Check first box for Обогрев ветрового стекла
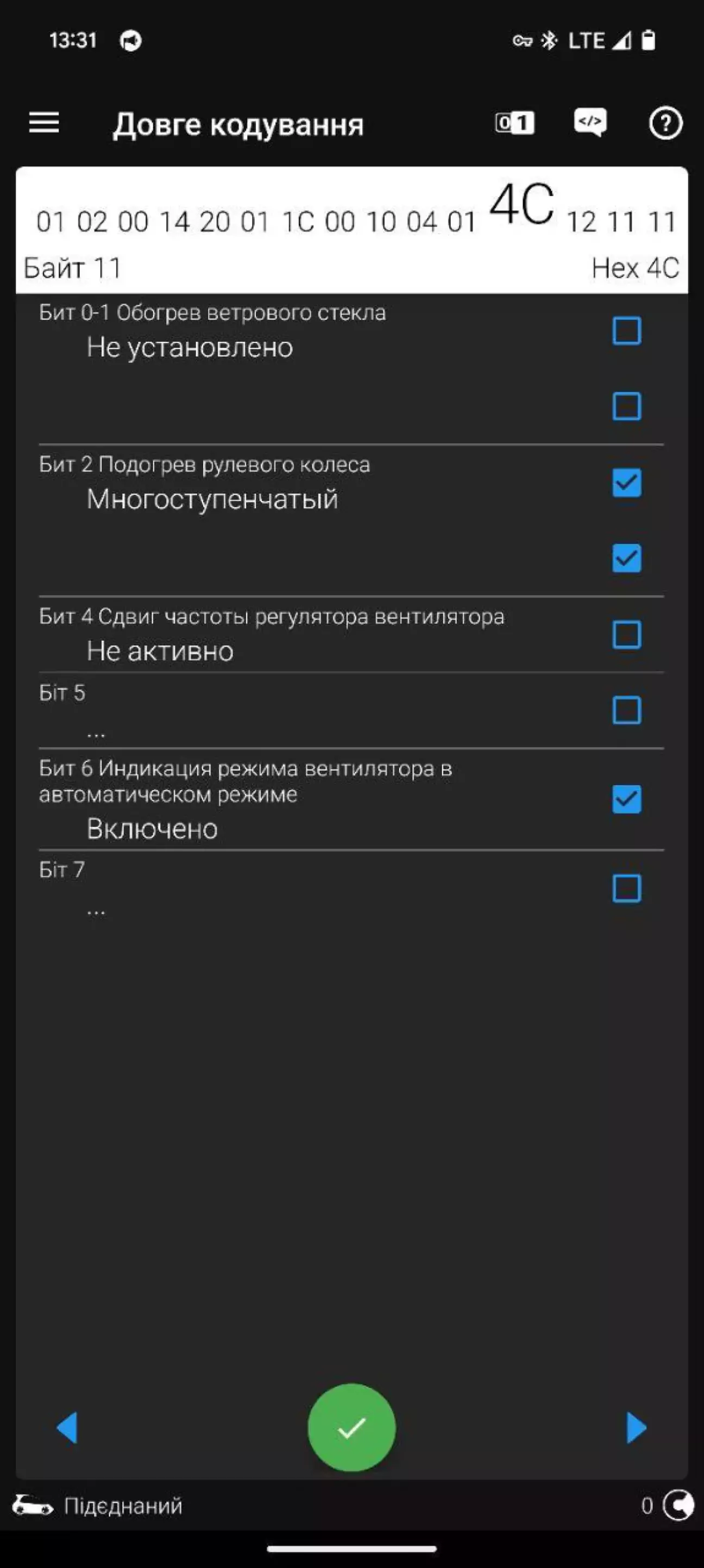The height and width of the screenshot is (1568, 704). [626, 331]
